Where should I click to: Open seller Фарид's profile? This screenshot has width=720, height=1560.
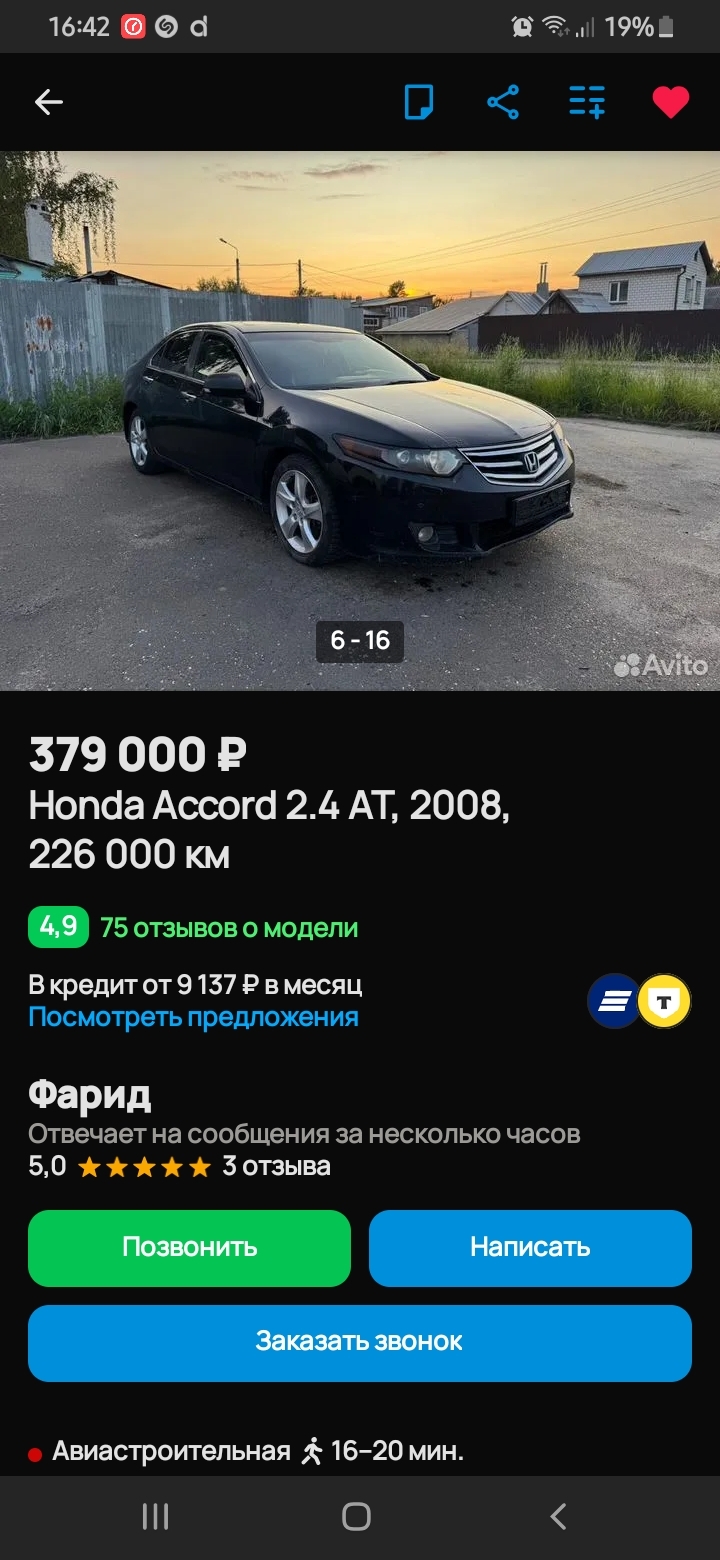(x=90, y=1095)
